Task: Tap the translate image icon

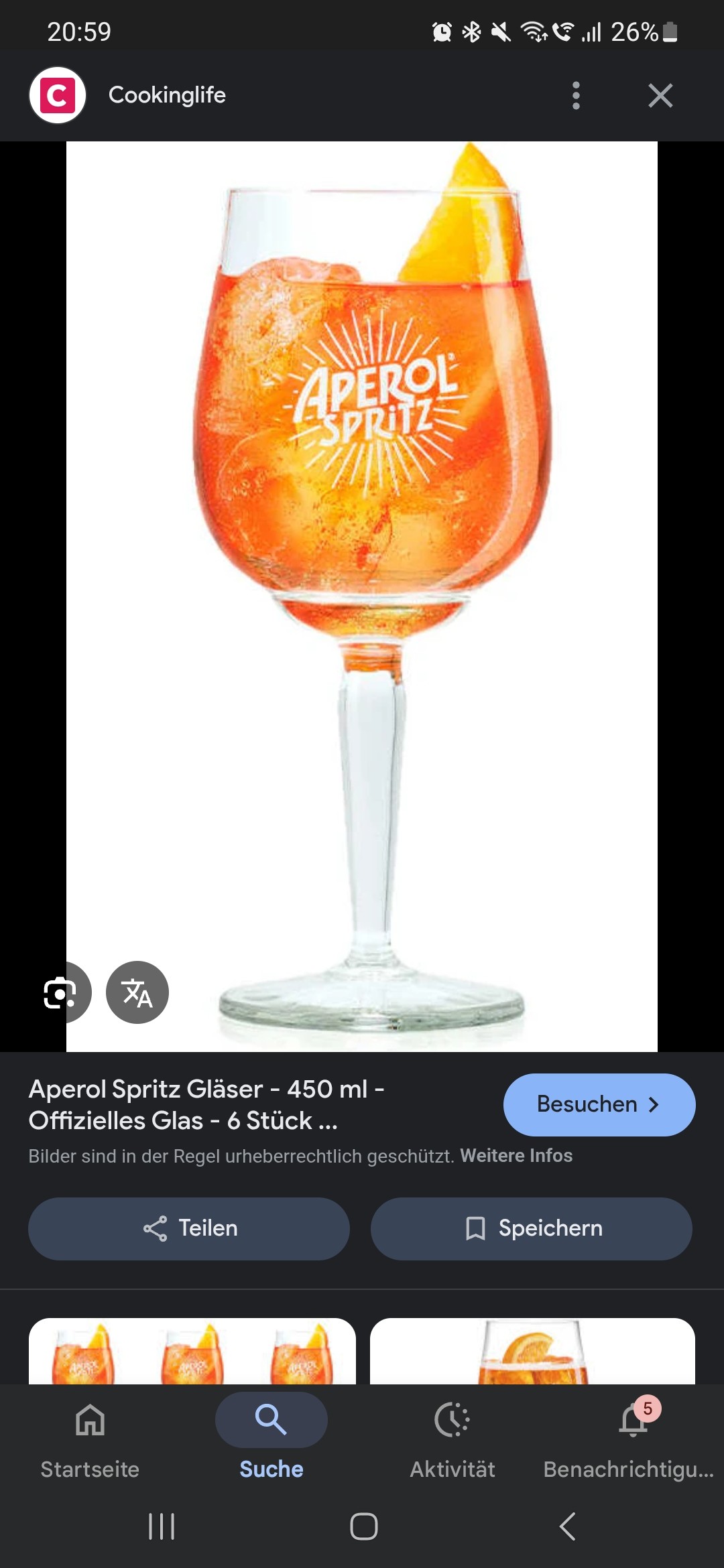Action: [137, 992]
